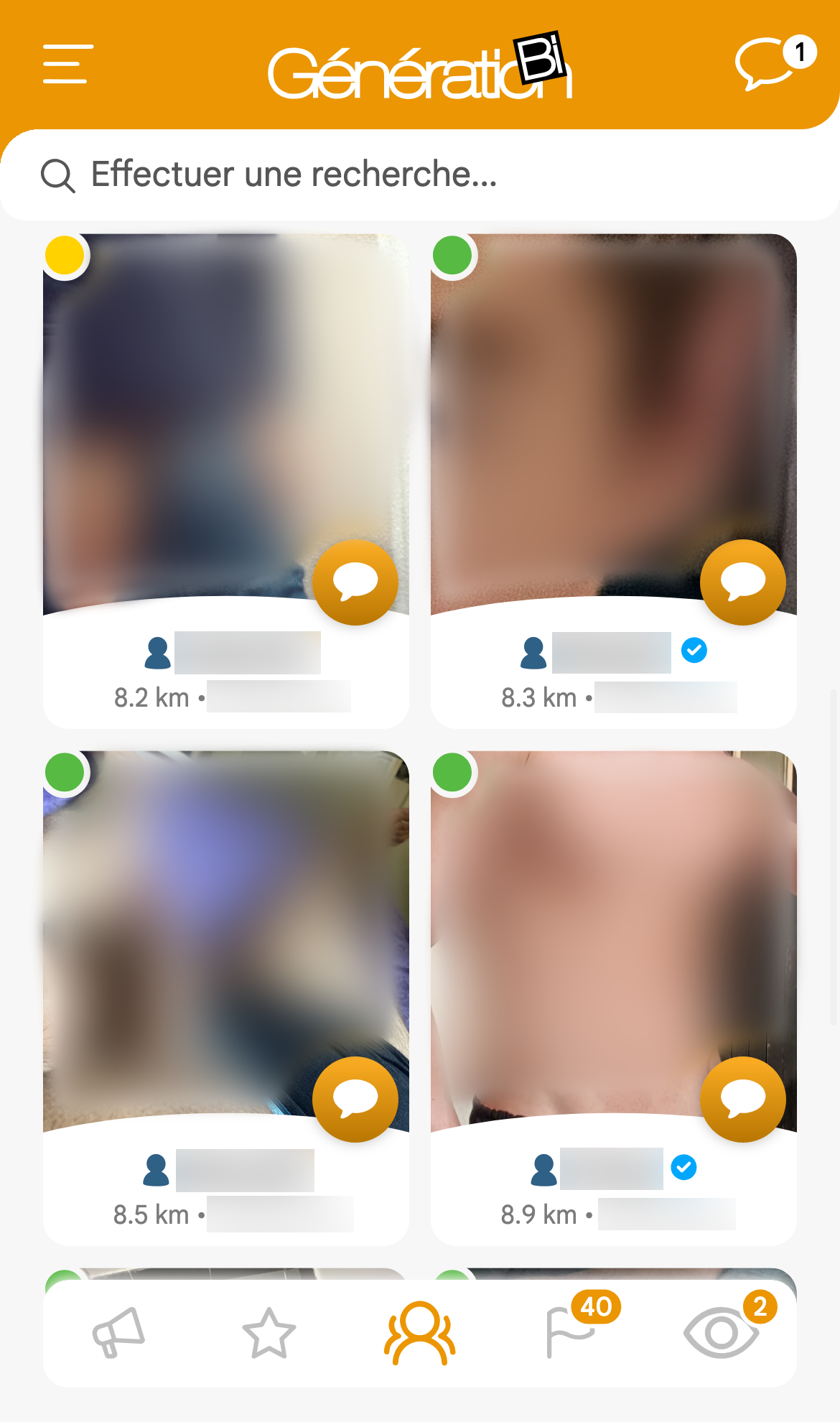
Task: Switch to the megaphone announcements tab
Action: point(118,1333)
